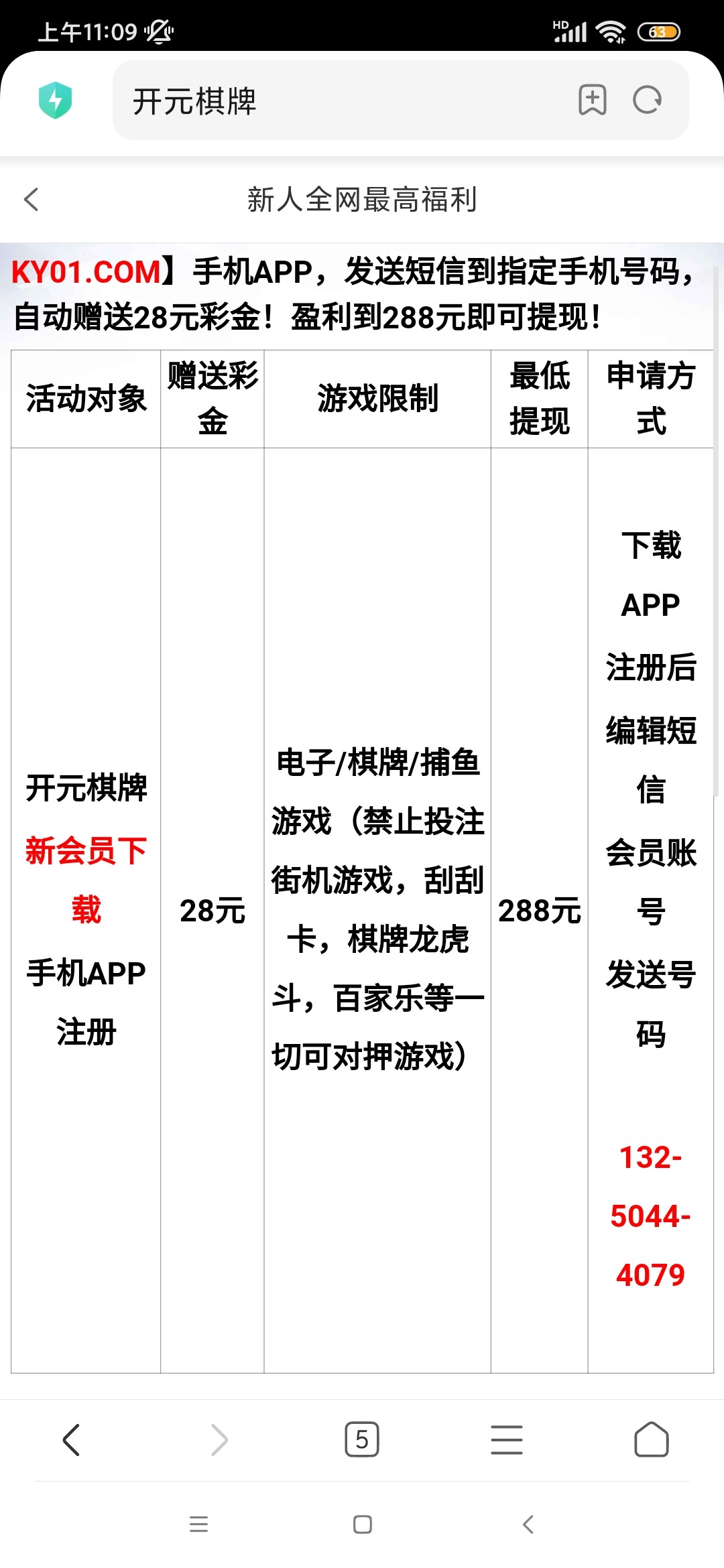The height and width of the screenshot is (1568, 724).
Task: Open system recent apps
Action: (x=198, y=1524)
